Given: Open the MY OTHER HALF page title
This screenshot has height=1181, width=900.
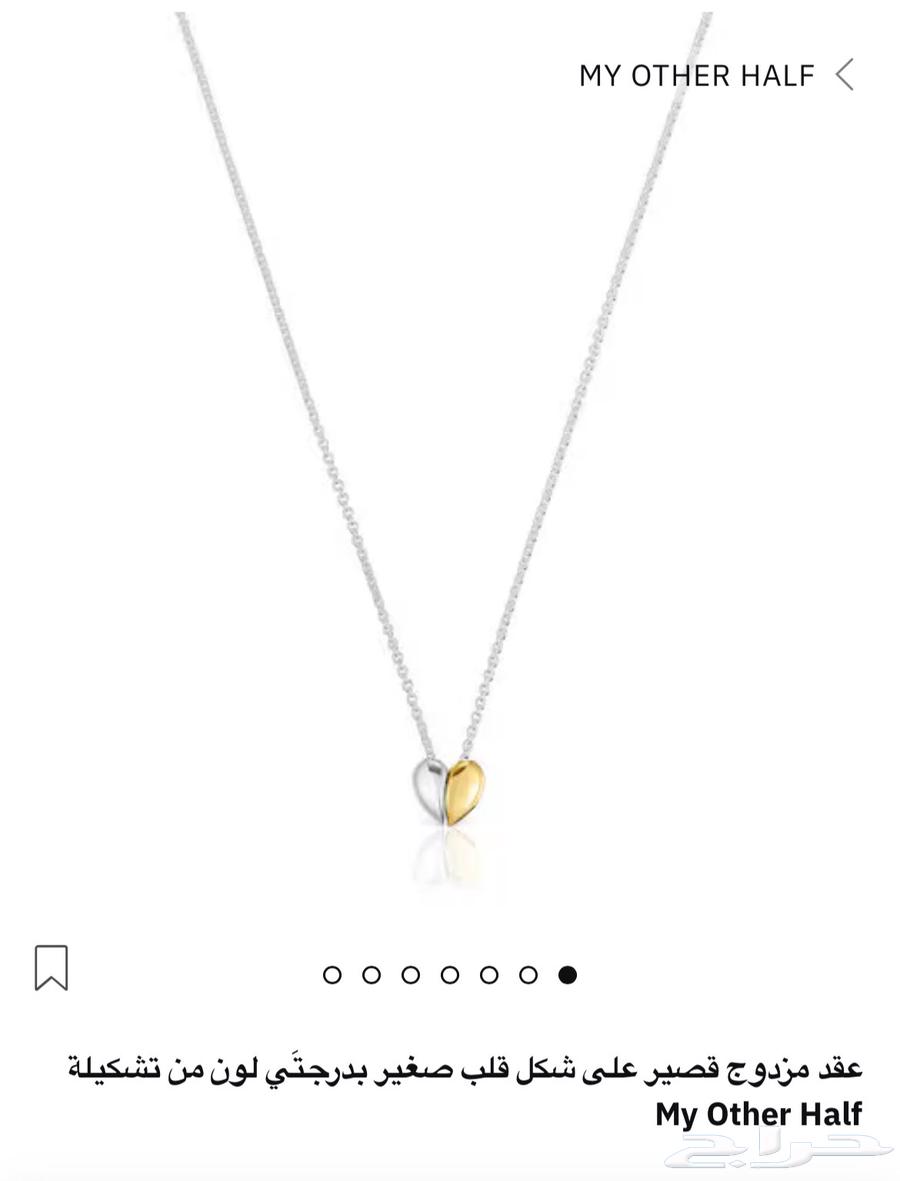Looking at the screenshot, I should 697,76.
